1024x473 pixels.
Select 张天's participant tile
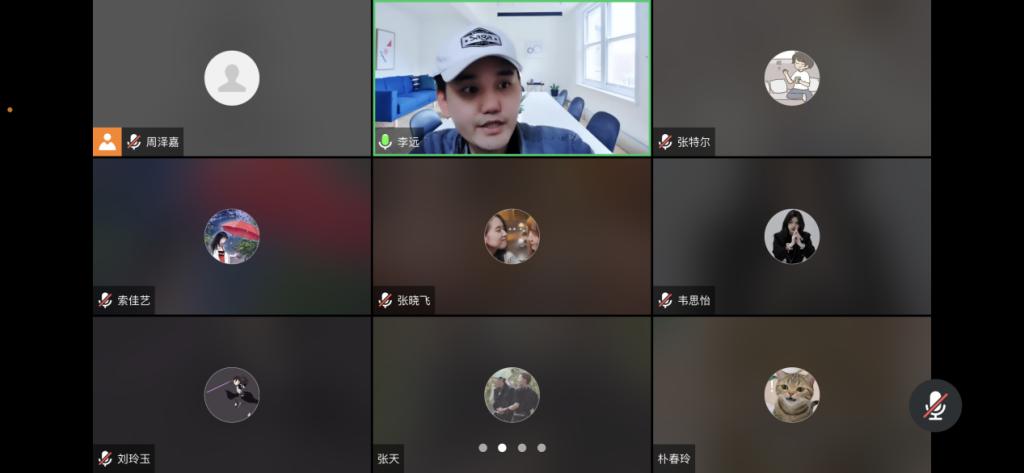coord(511,394)
